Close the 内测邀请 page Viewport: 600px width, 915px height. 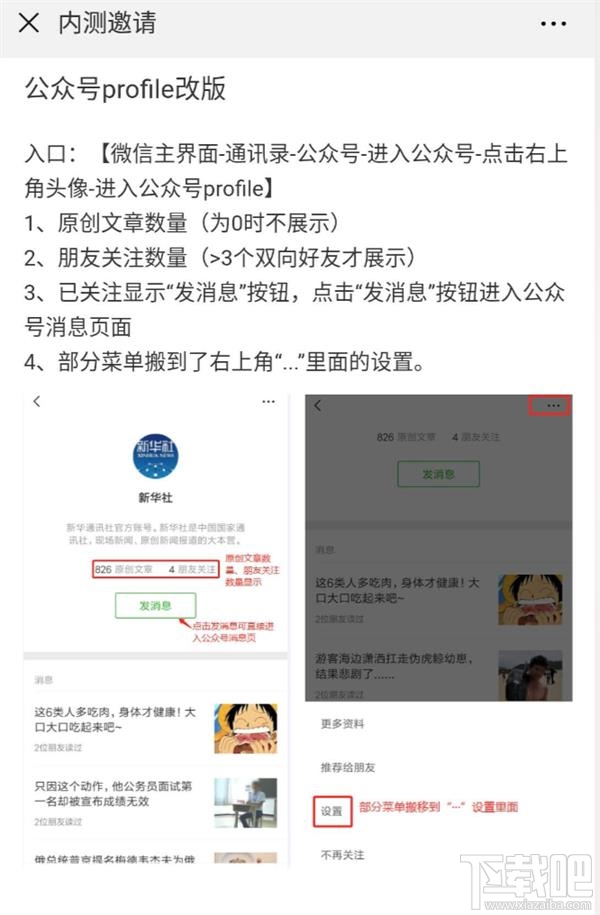29,23
